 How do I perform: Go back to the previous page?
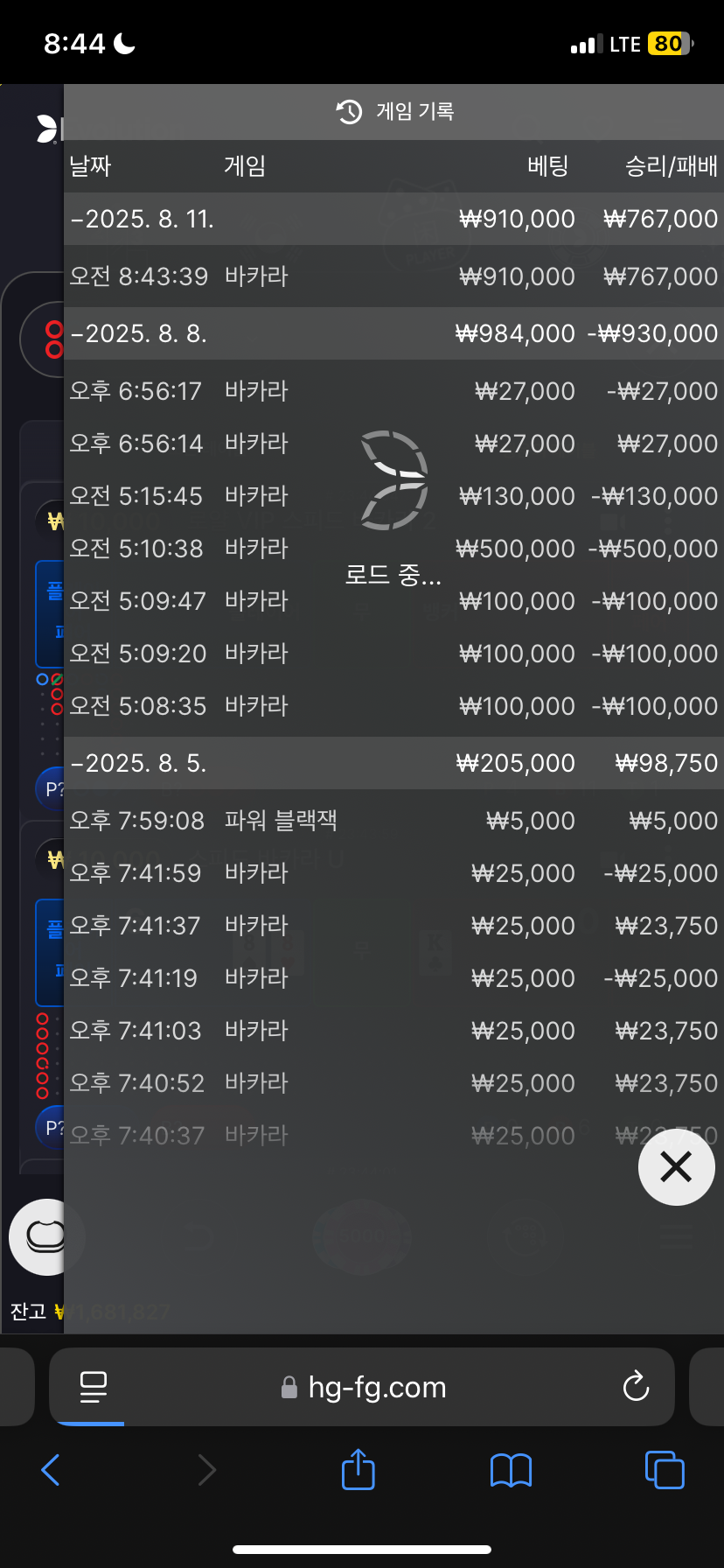[51, 1470]
